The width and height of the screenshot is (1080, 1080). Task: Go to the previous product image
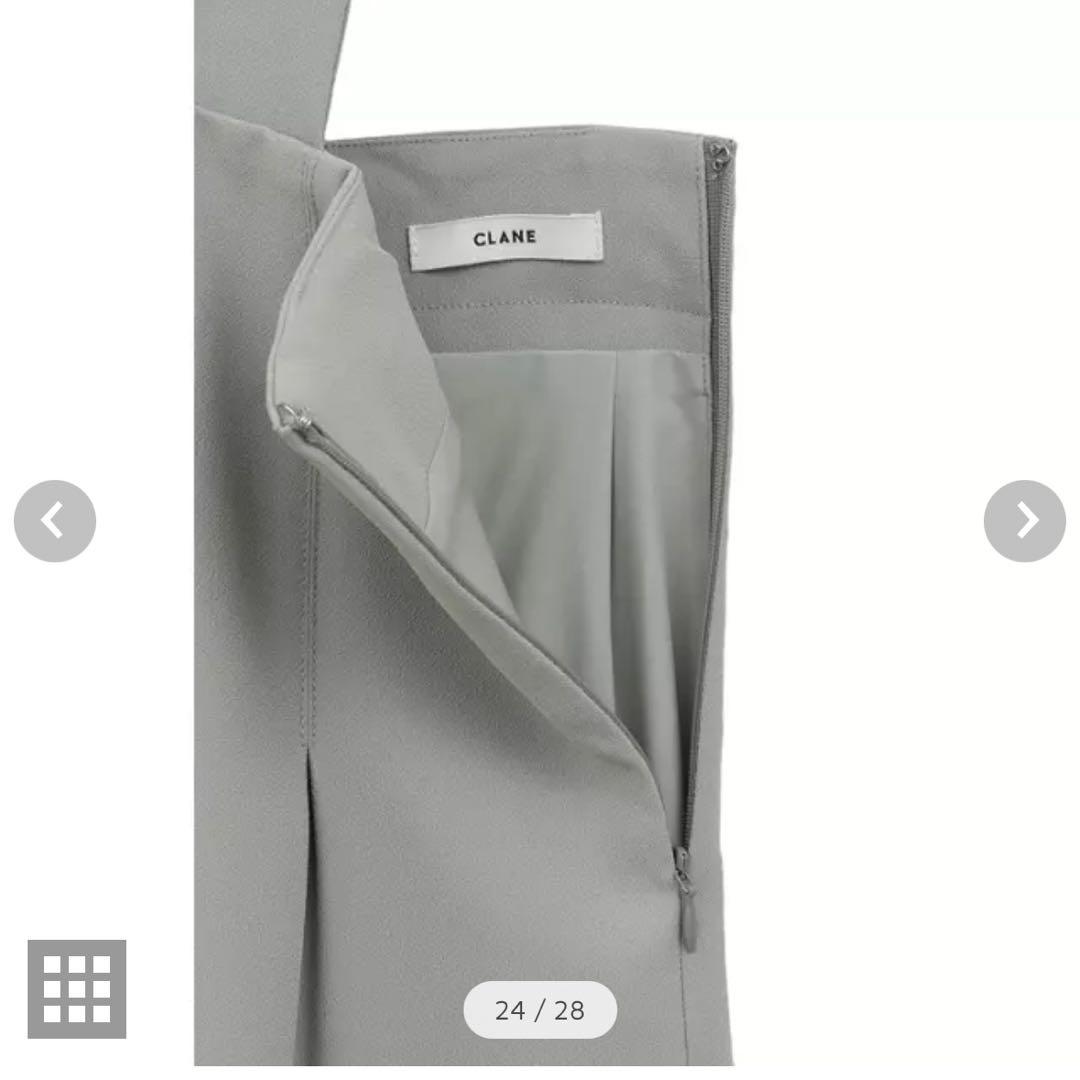(x=55, y=521)
